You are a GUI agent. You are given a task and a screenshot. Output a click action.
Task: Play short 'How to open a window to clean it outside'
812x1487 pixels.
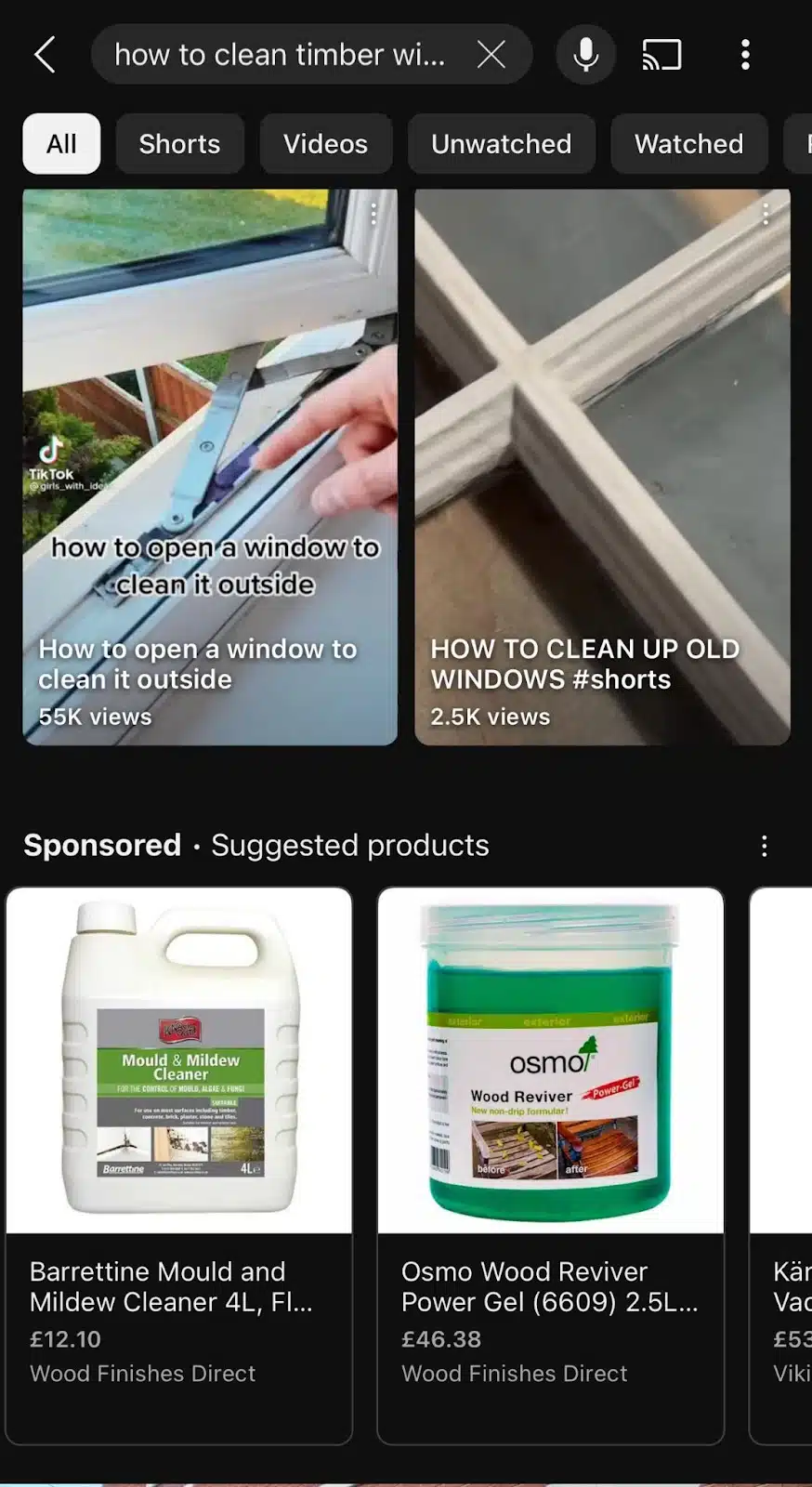coord(210,465)
